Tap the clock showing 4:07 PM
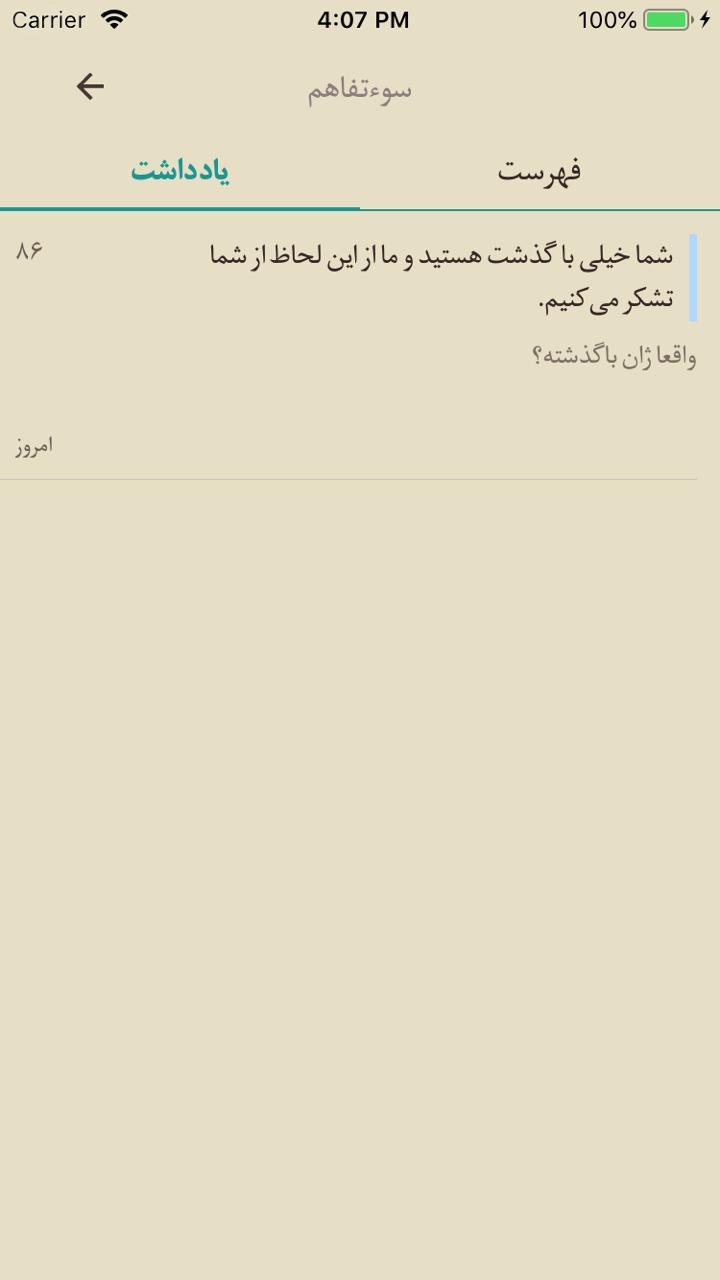Viewport: 720px width, 1280px height. tap(363, 19)
